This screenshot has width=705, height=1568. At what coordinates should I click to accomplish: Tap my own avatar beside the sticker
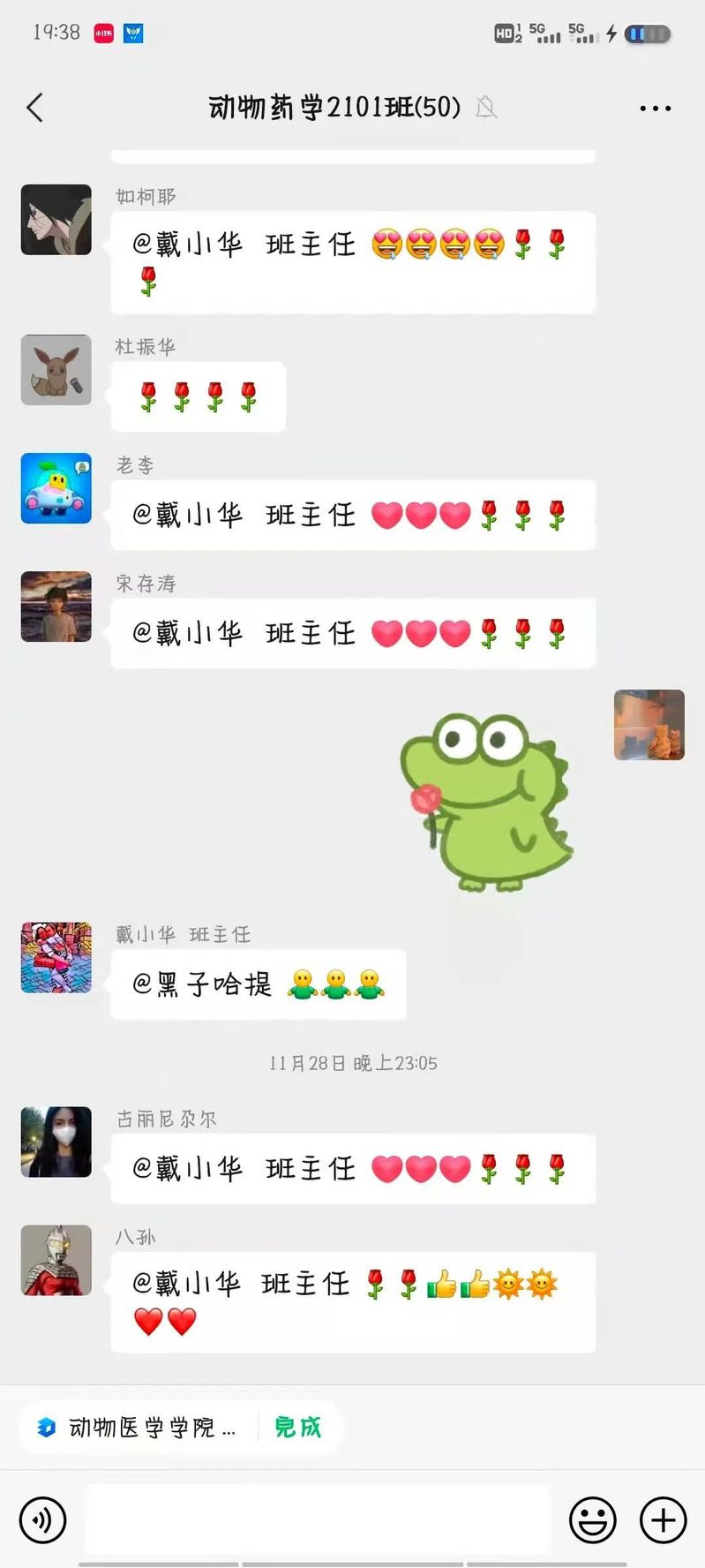pyautogui.click(x=649, y=725)
